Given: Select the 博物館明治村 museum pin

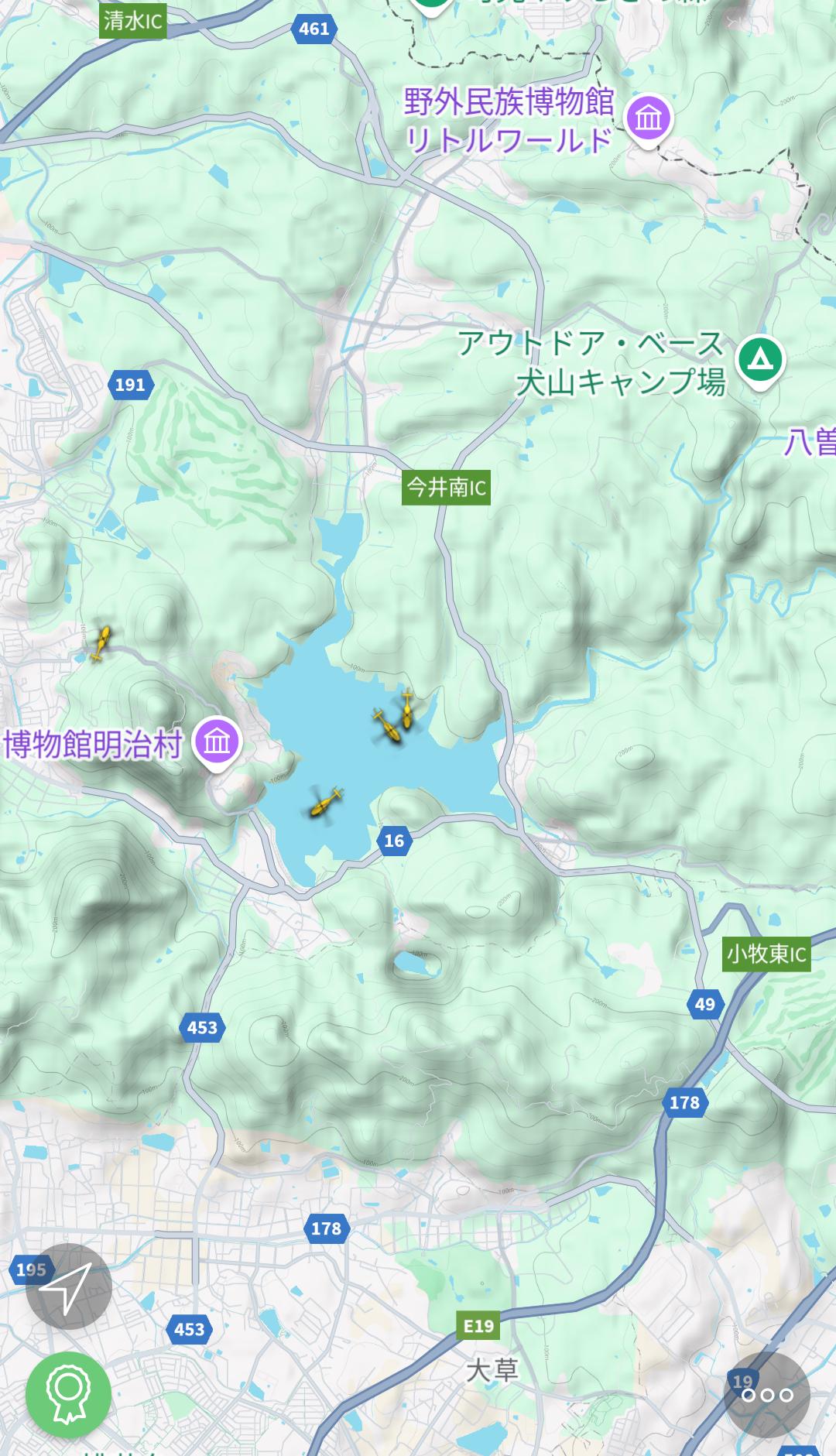Looking at the screenshot, I should (x=218, y=743).
